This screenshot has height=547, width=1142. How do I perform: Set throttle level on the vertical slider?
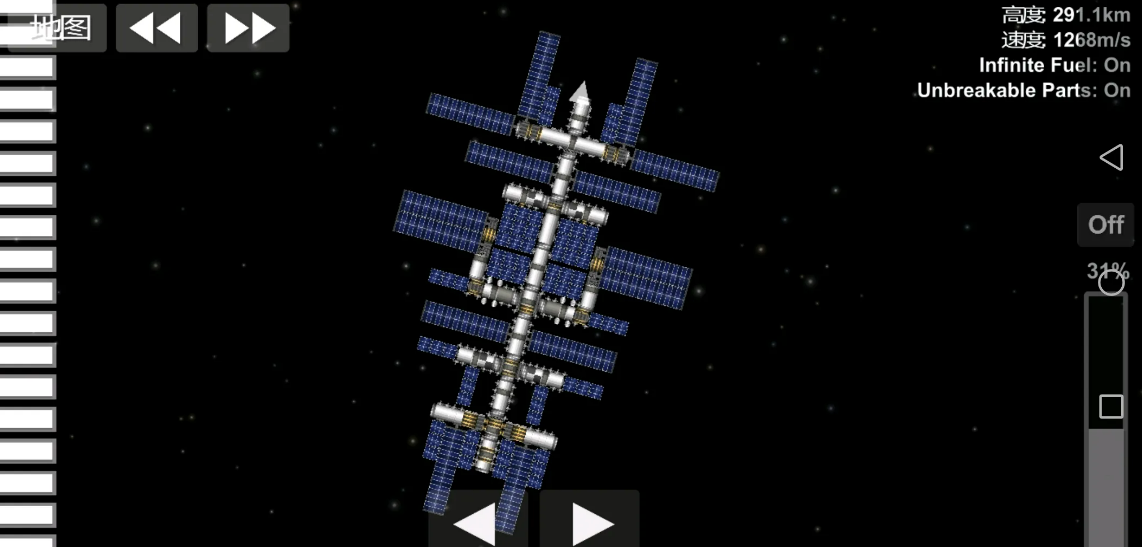[x=1106, y=420]
